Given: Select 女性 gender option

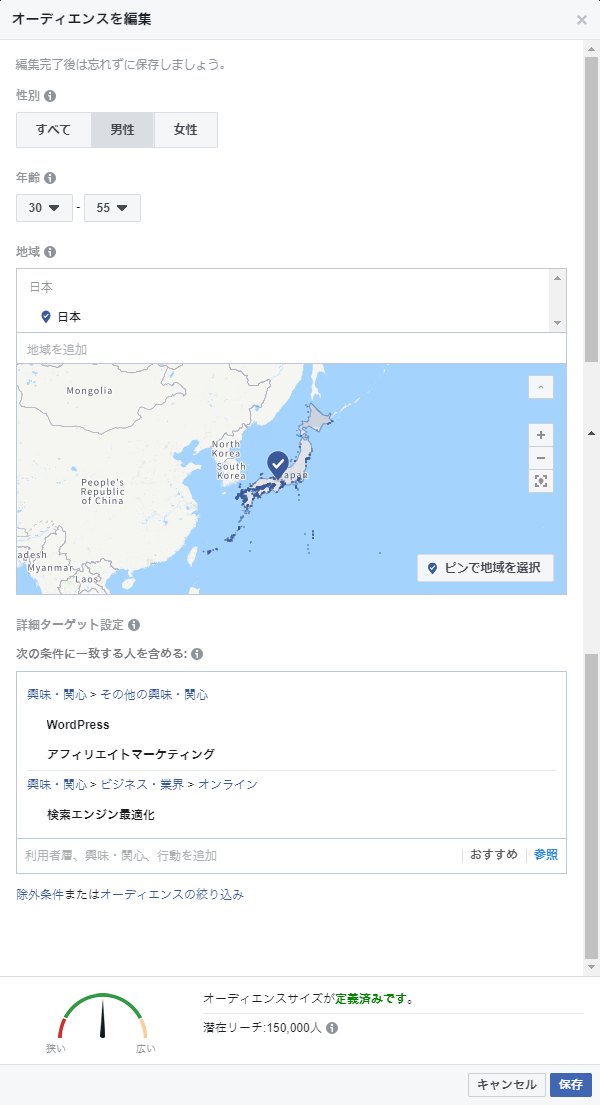Looking at the screenshot, I should click(186, 130).
